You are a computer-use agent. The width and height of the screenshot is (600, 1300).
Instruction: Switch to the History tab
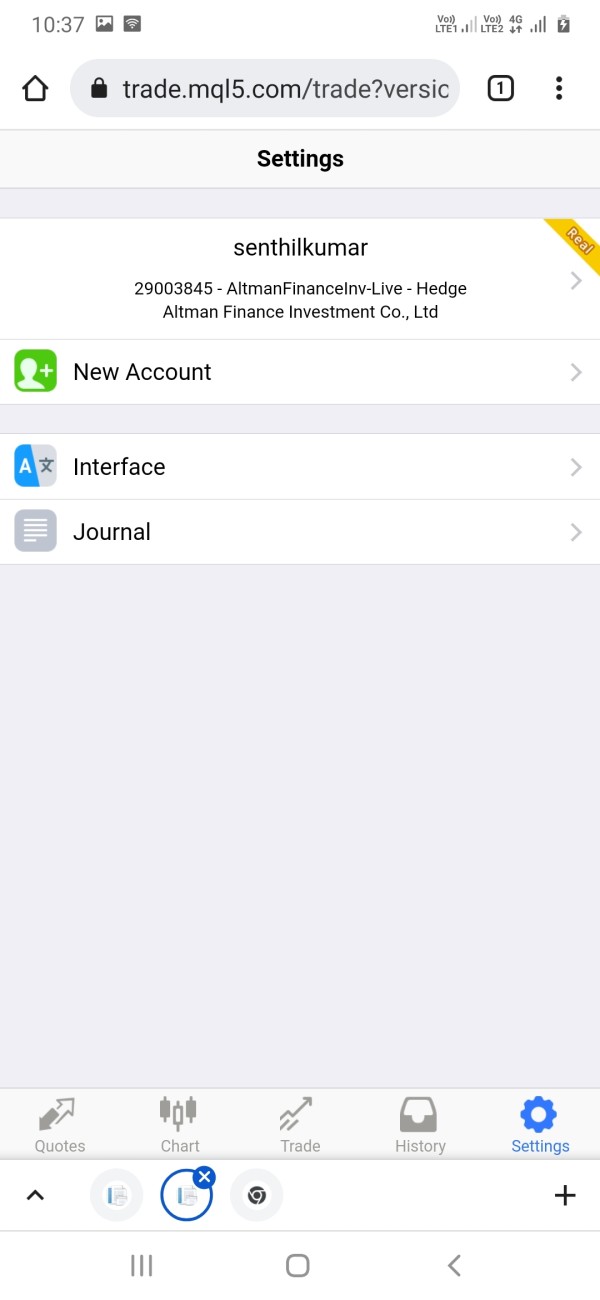coord(420,1124)
